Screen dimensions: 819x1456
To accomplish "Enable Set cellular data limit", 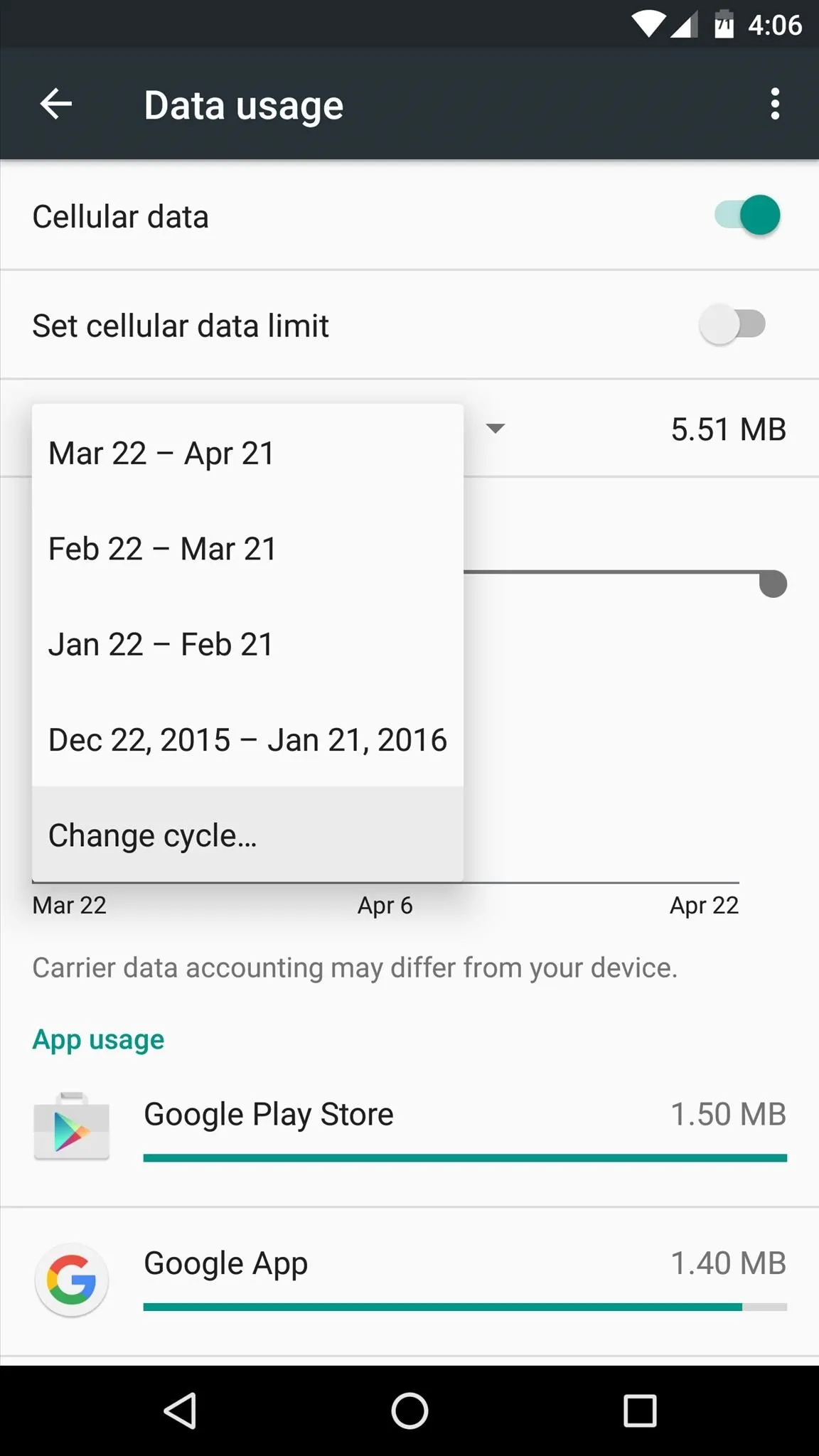I will click(x=733, y=325).
